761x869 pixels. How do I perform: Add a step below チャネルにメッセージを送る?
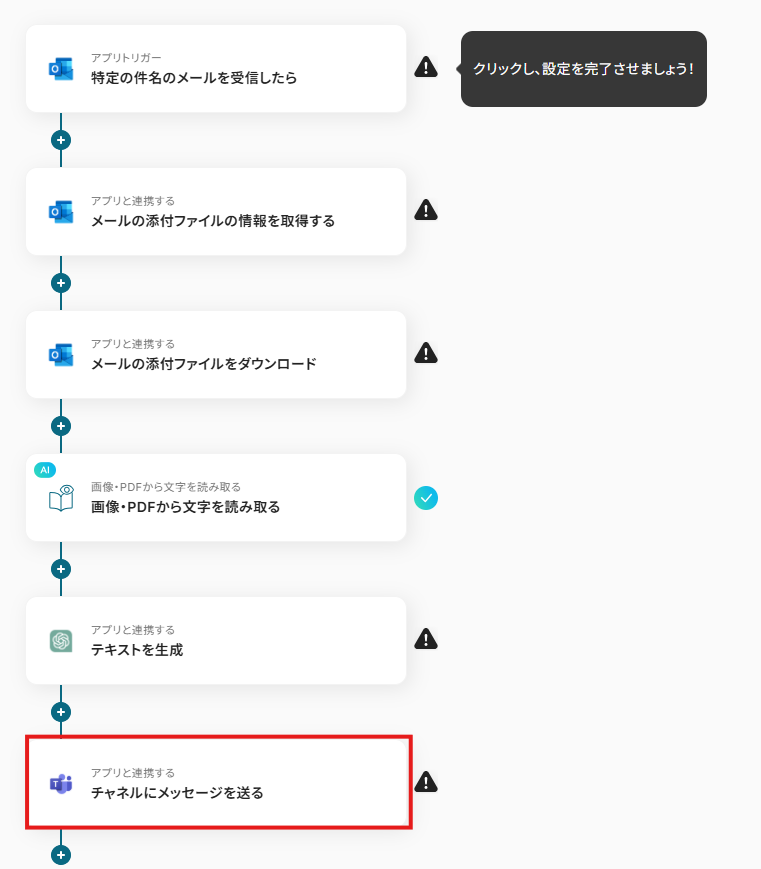tap(61, 855)
